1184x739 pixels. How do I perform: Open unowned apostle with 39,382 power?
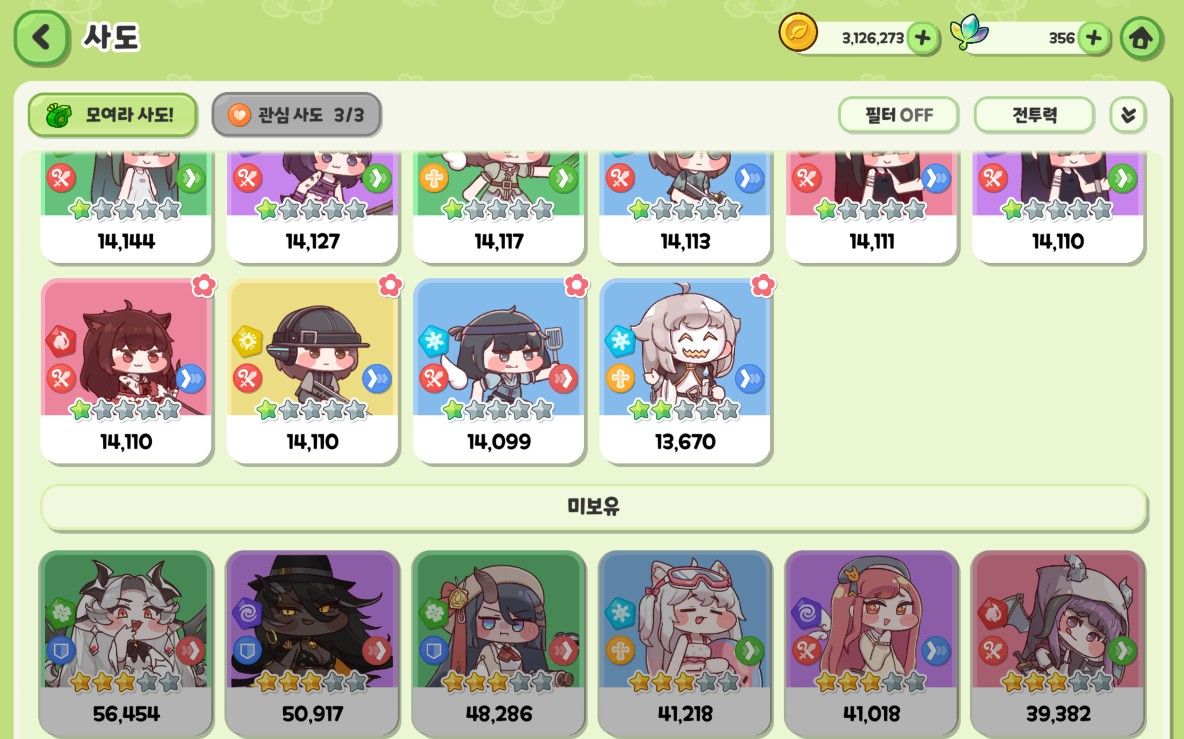1057,640
